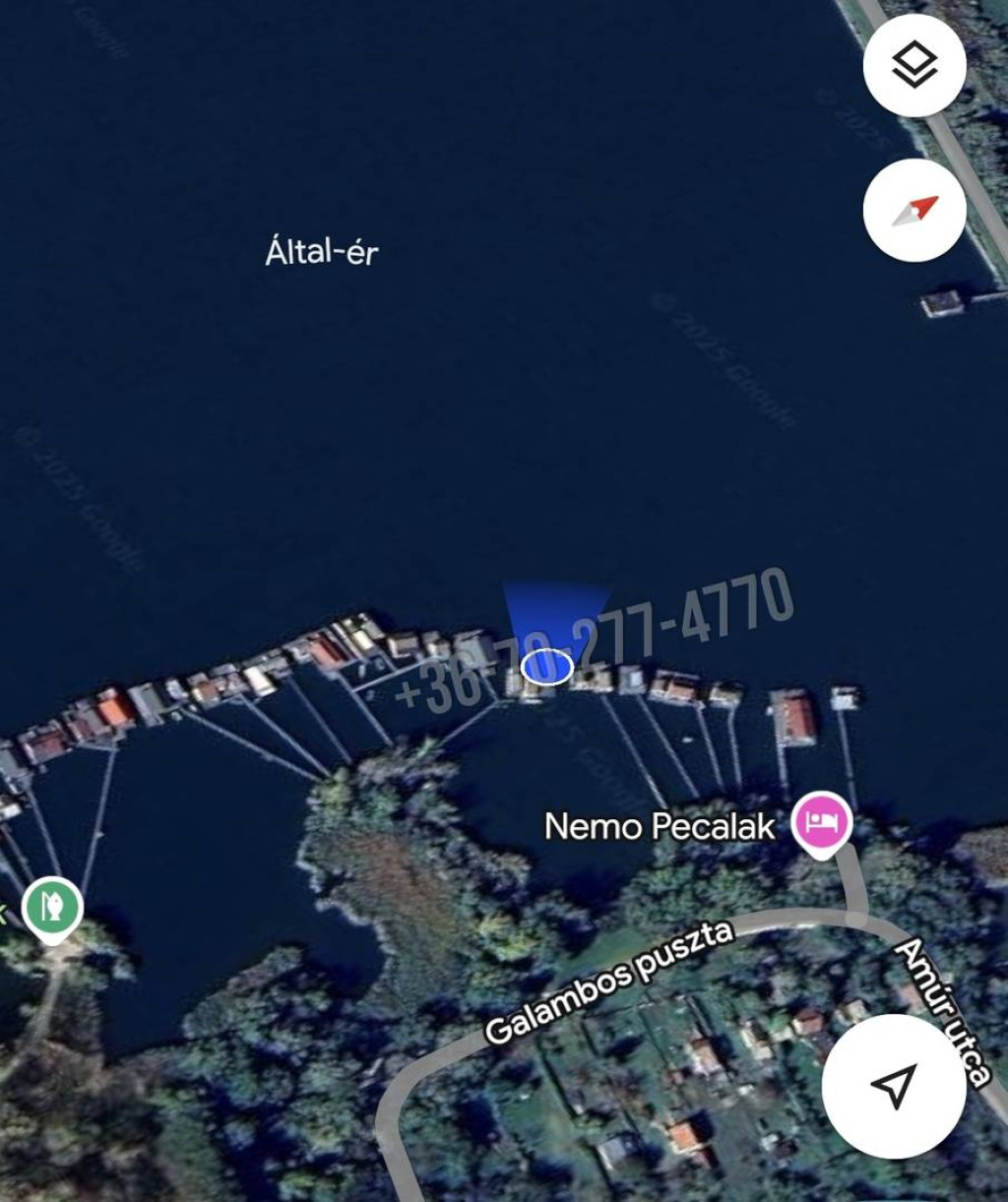
Task: Center map on my current location
Action: click(x=894, y=1086)
